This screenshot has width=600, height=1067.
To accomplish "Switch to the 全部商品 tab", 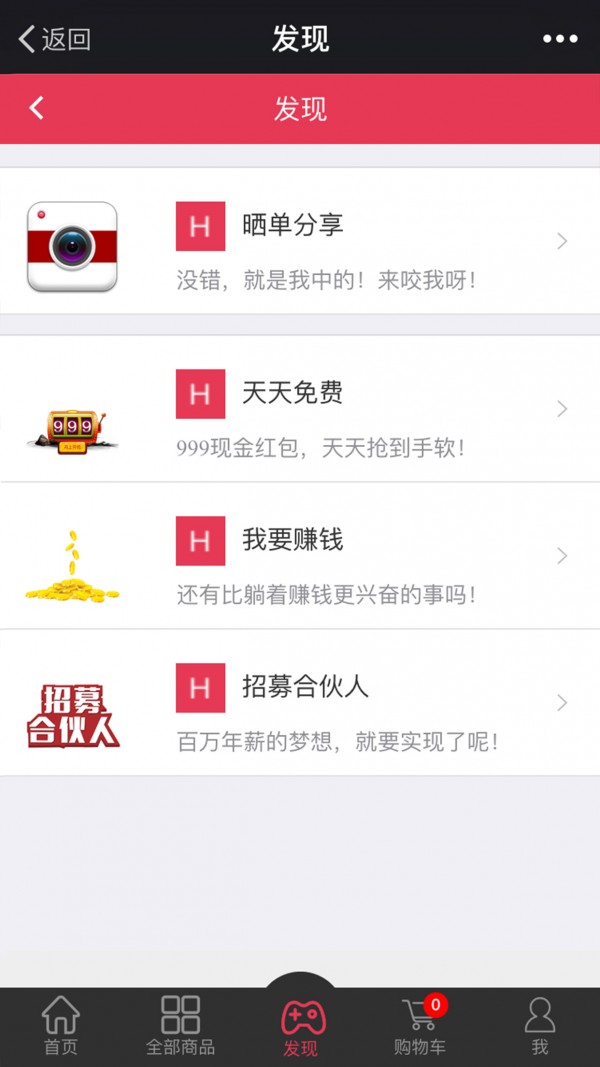I will 180,1026.
